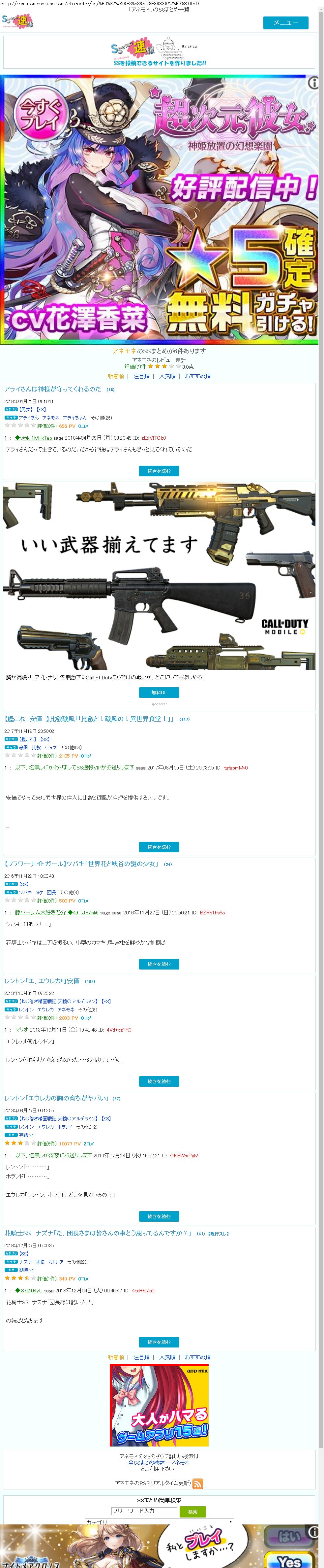Open article アライさんは神様が守ってくれるのだ
Image resolution: width=324 pixels, height=1568 pixels.
53,389
